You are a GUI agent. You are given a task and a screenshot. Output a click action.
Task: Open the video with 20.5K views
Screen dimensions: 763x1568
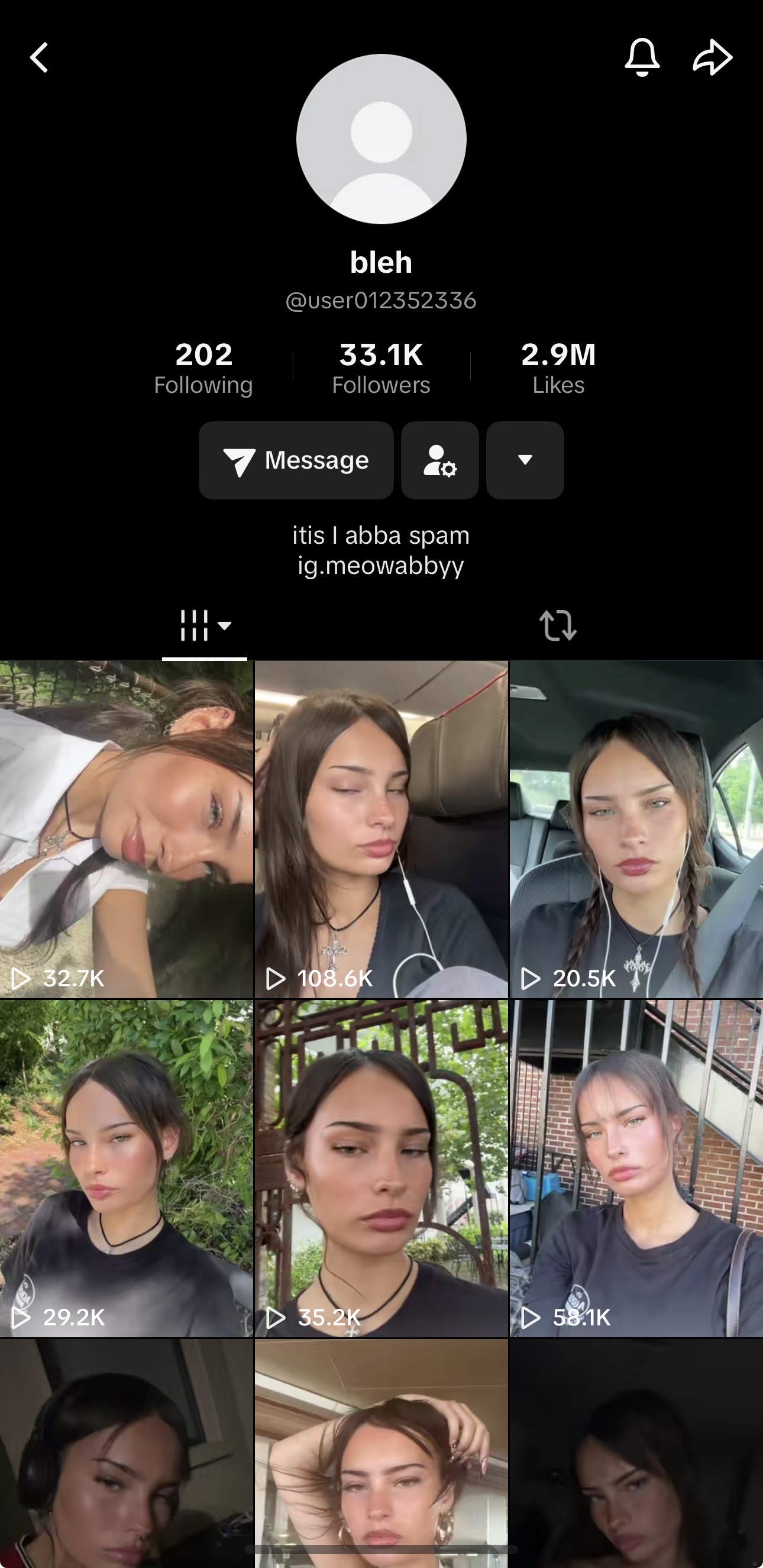636,829
